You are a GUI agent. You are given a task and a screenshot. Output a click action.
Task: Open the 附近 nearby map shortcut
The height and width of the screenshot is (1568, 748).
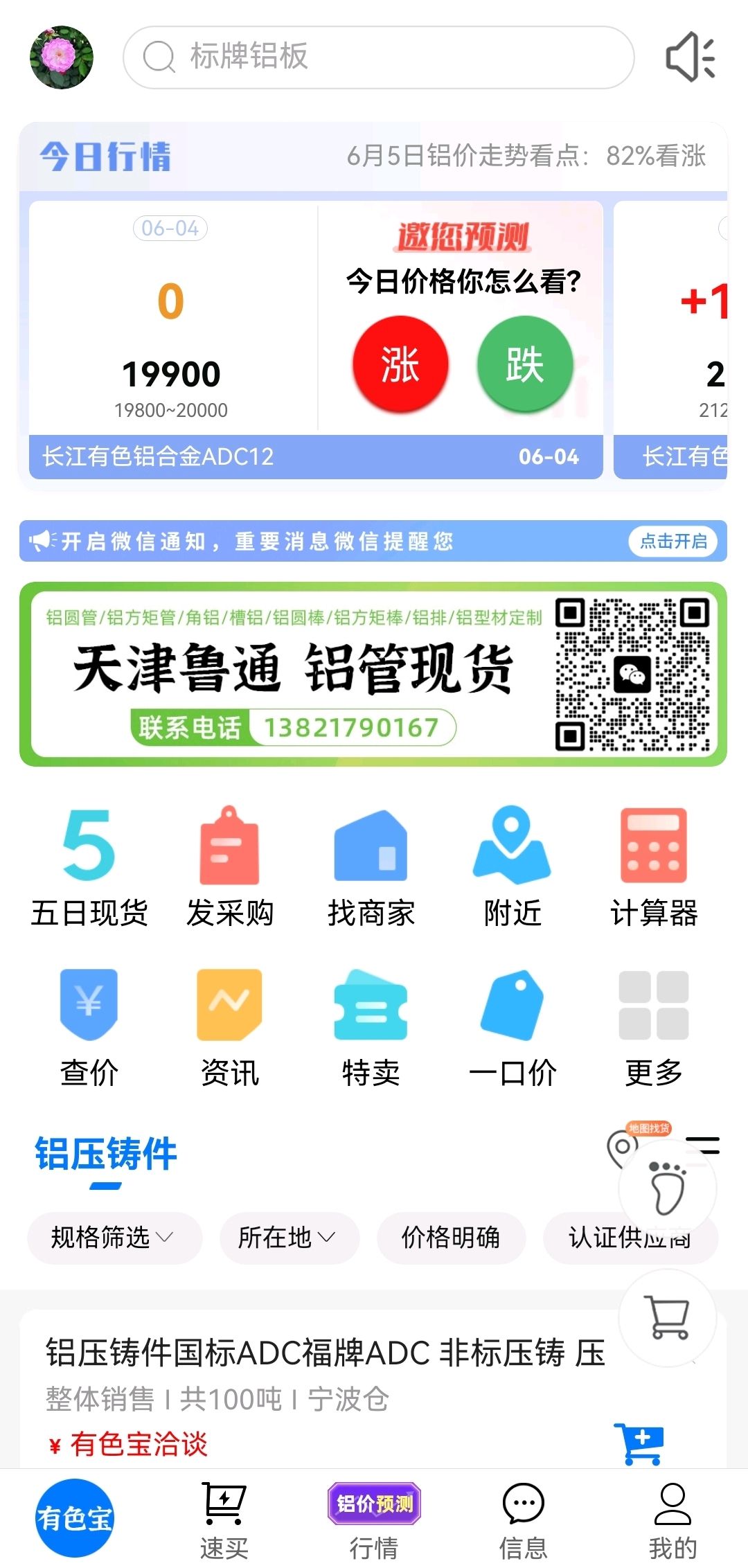tap(513, 867)
